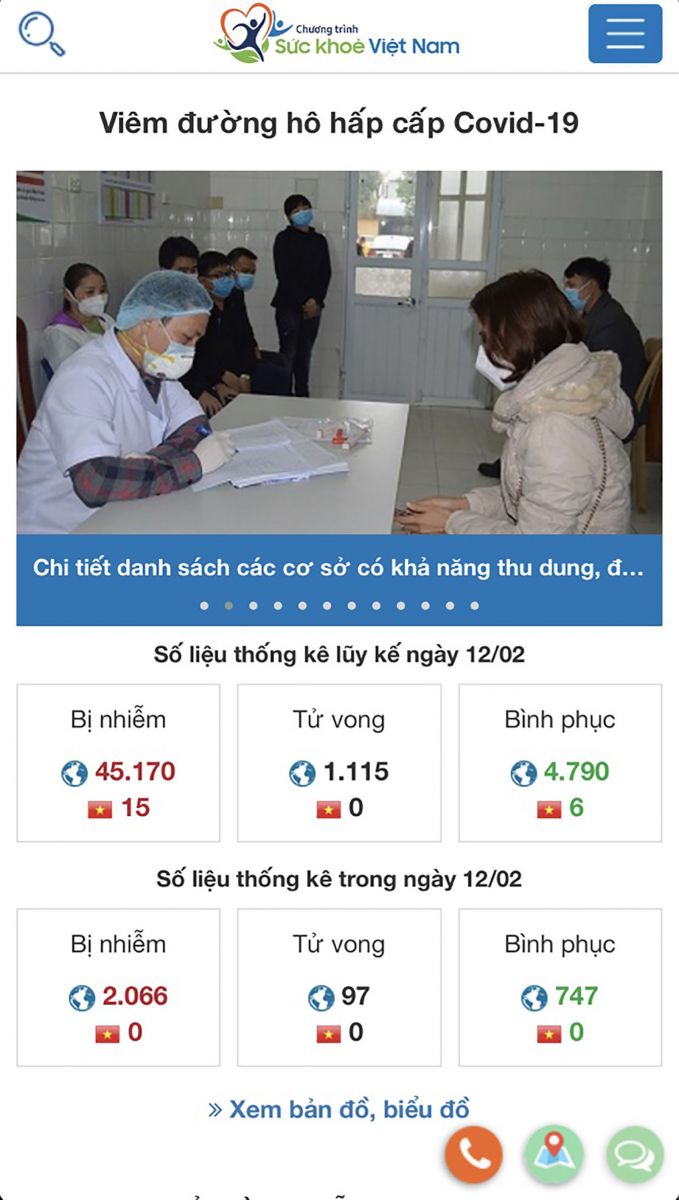Jump to the last carousel page dot
The image size is (679, 1200).
tap(474, 605)
